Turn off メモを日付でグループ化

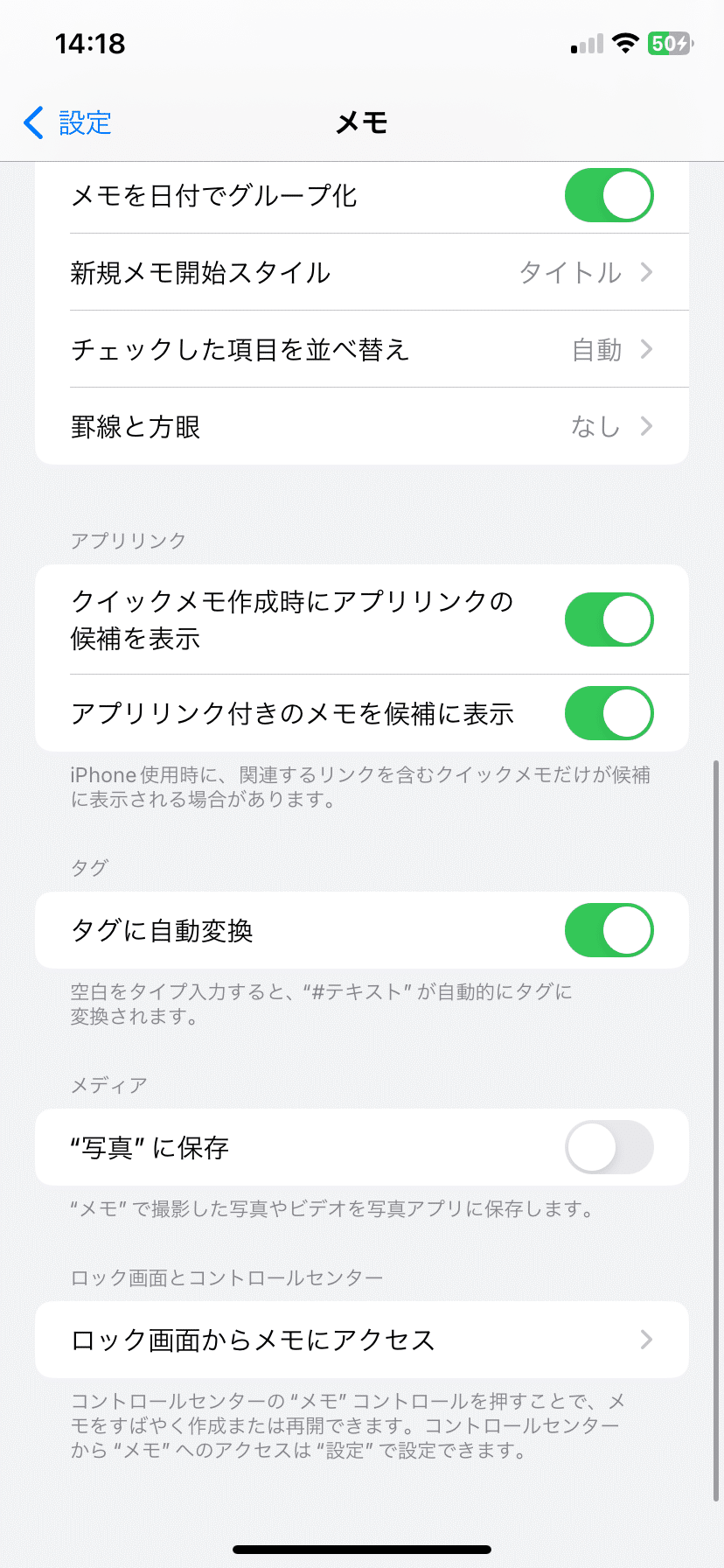pyautogui.click(x=609, y=195)
